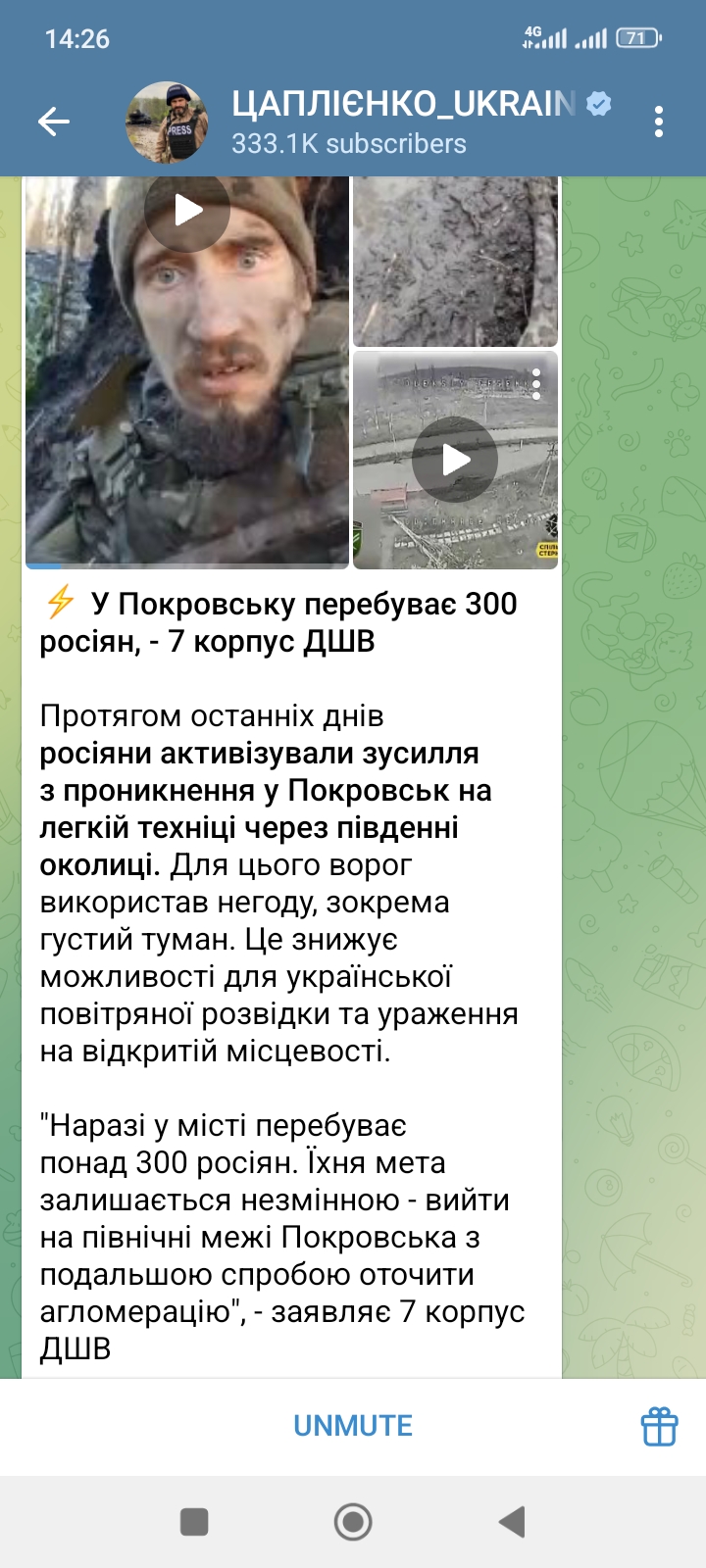706x1568 pixels.
Task: Play the soldier video on the left
Action: 187,210
